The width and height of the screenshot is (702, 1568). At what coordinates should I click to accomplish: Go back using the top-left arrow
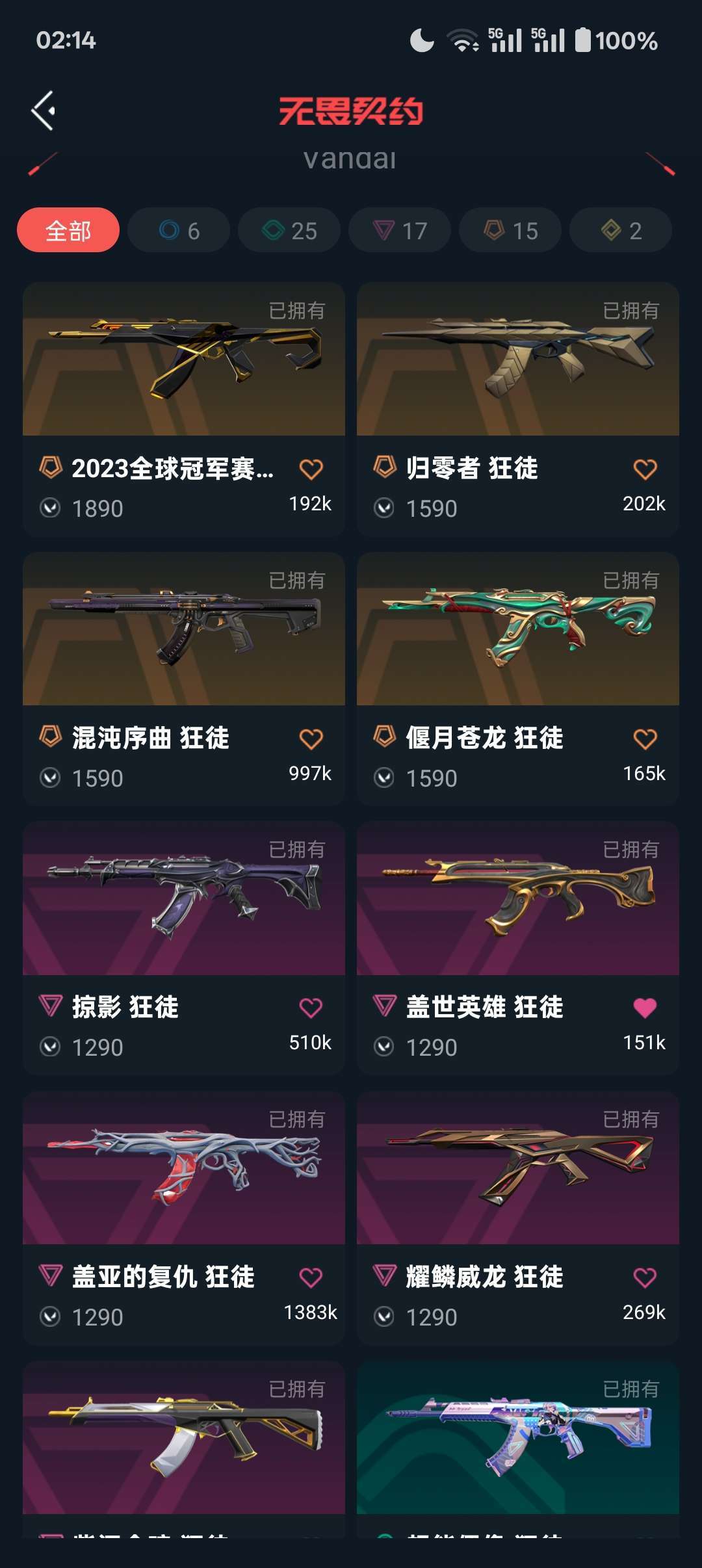[x=44, y=111]
